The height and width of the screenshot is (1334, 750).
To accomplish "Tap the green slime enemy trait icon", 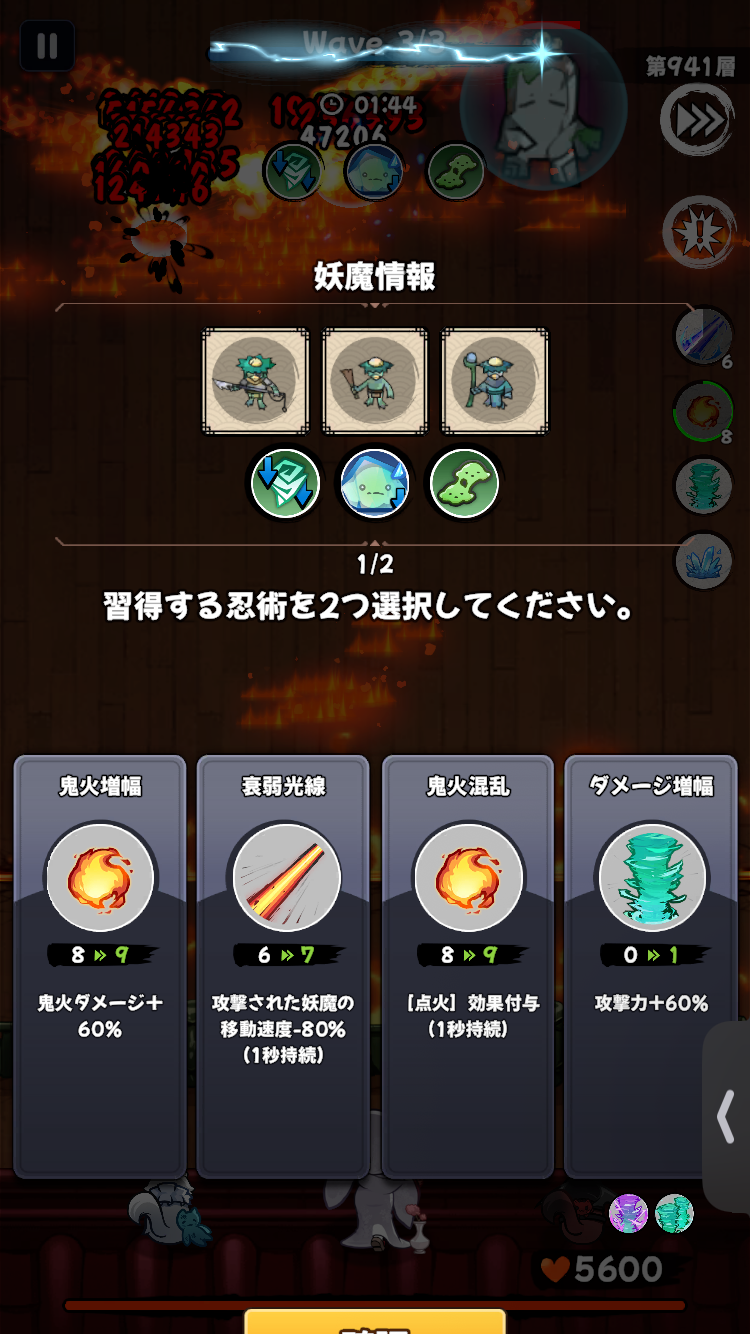I will tap(464, 485).
